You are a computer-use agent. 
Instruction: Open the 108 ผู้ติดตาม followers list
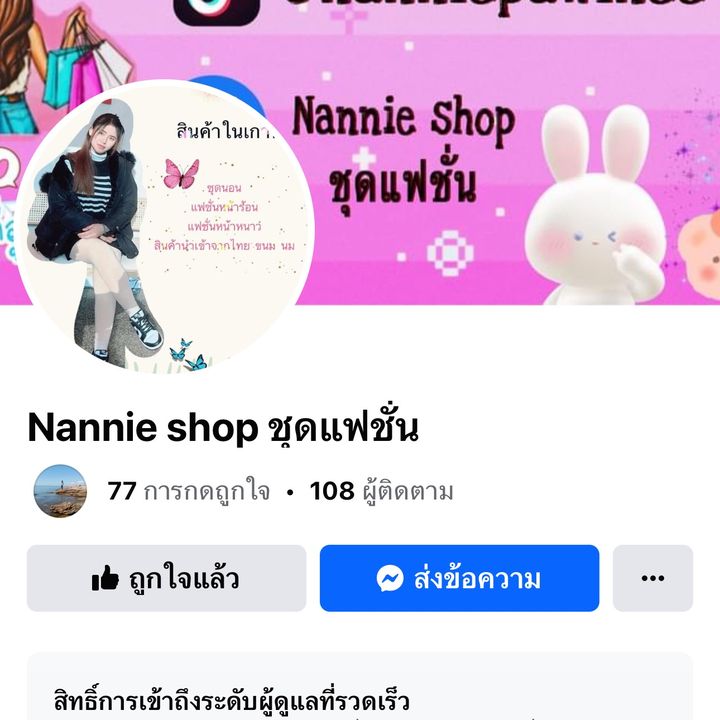381,491
